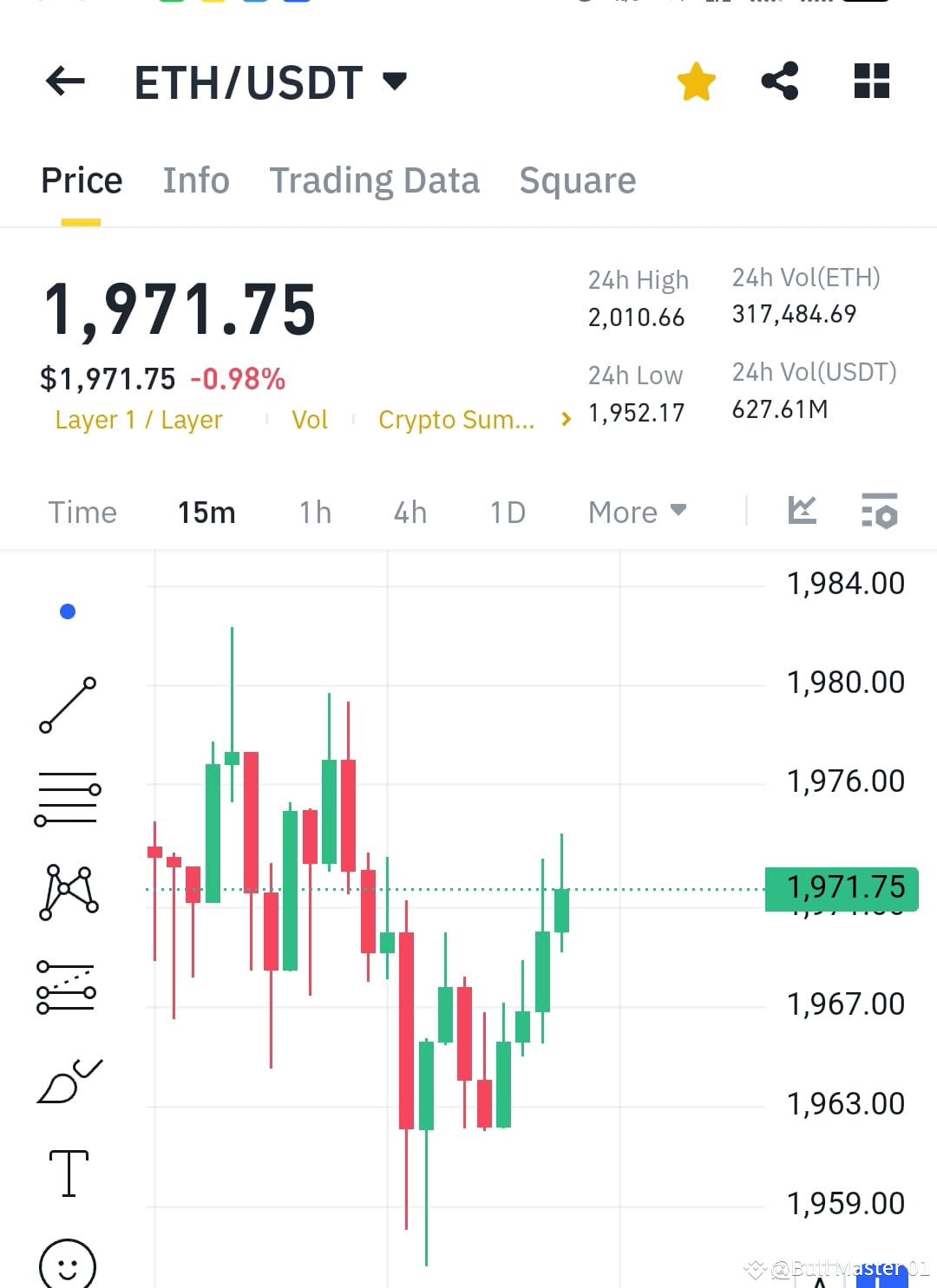The height and width of the screenshot is (1288, 937).
Task: Open the grid layout view
Action: [871, 81]
